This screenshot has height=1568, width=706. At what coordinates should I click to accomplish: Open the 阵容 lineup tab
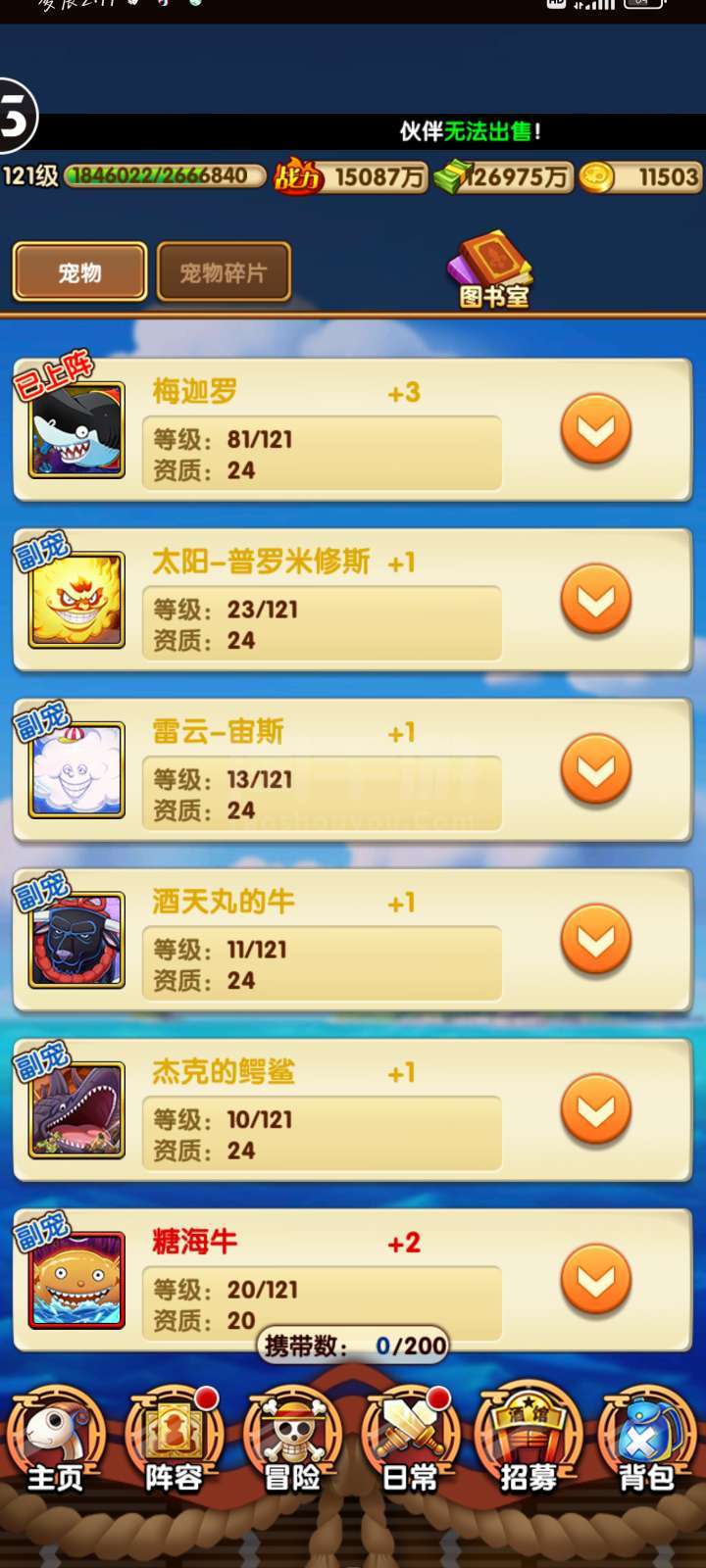click(174, 1441)
